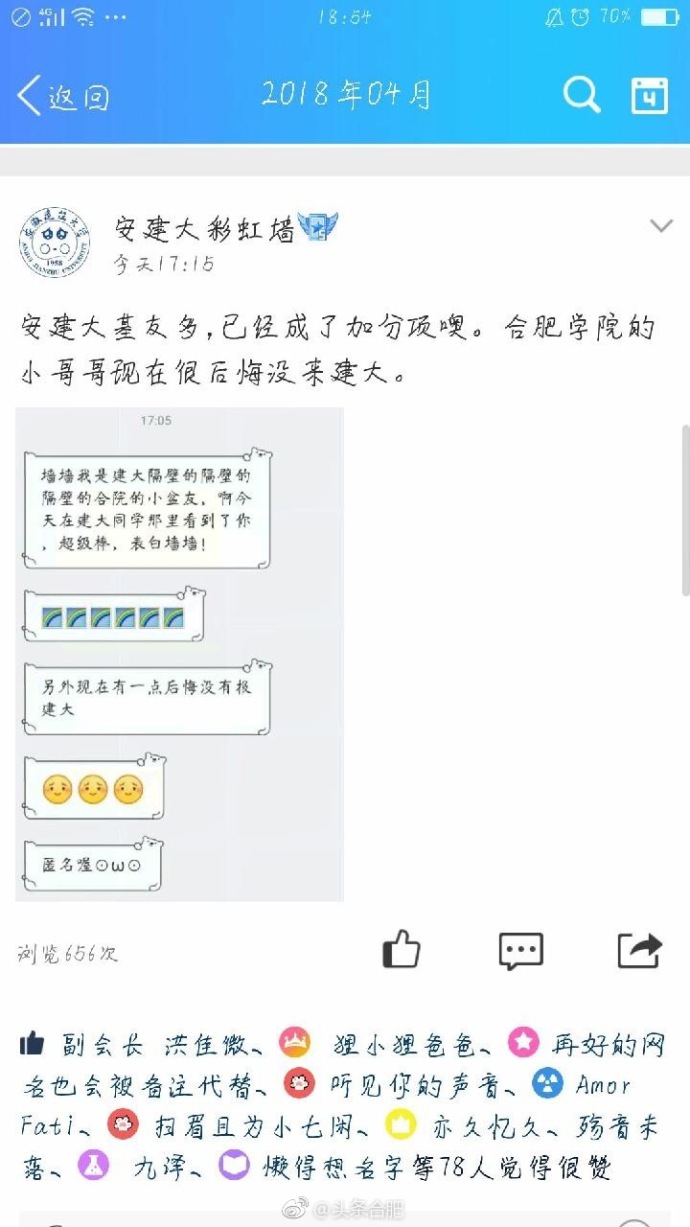Viewport: 690px width, 1227px height.
Task: Open the attached chat screenshot image
Action: (x=180, y=654)
